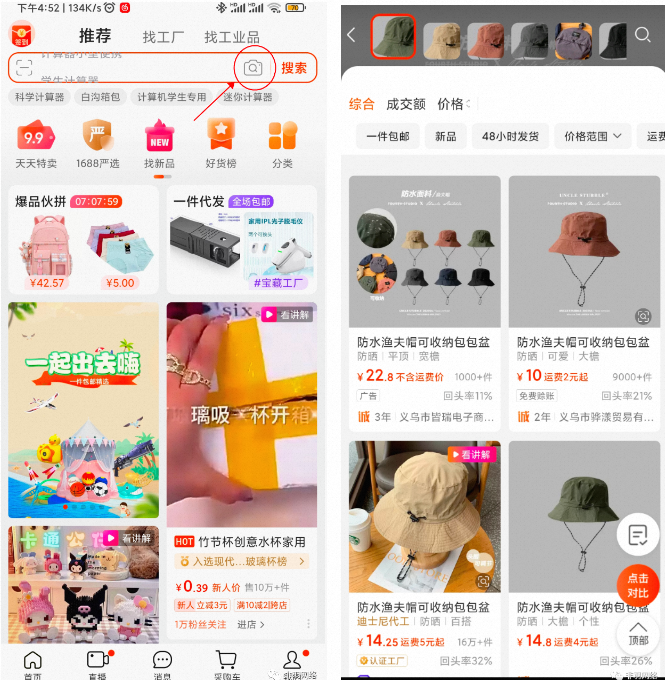Filter by 48小时发货
This screenshot has height=680, width=665.
(x=510, y=136)
